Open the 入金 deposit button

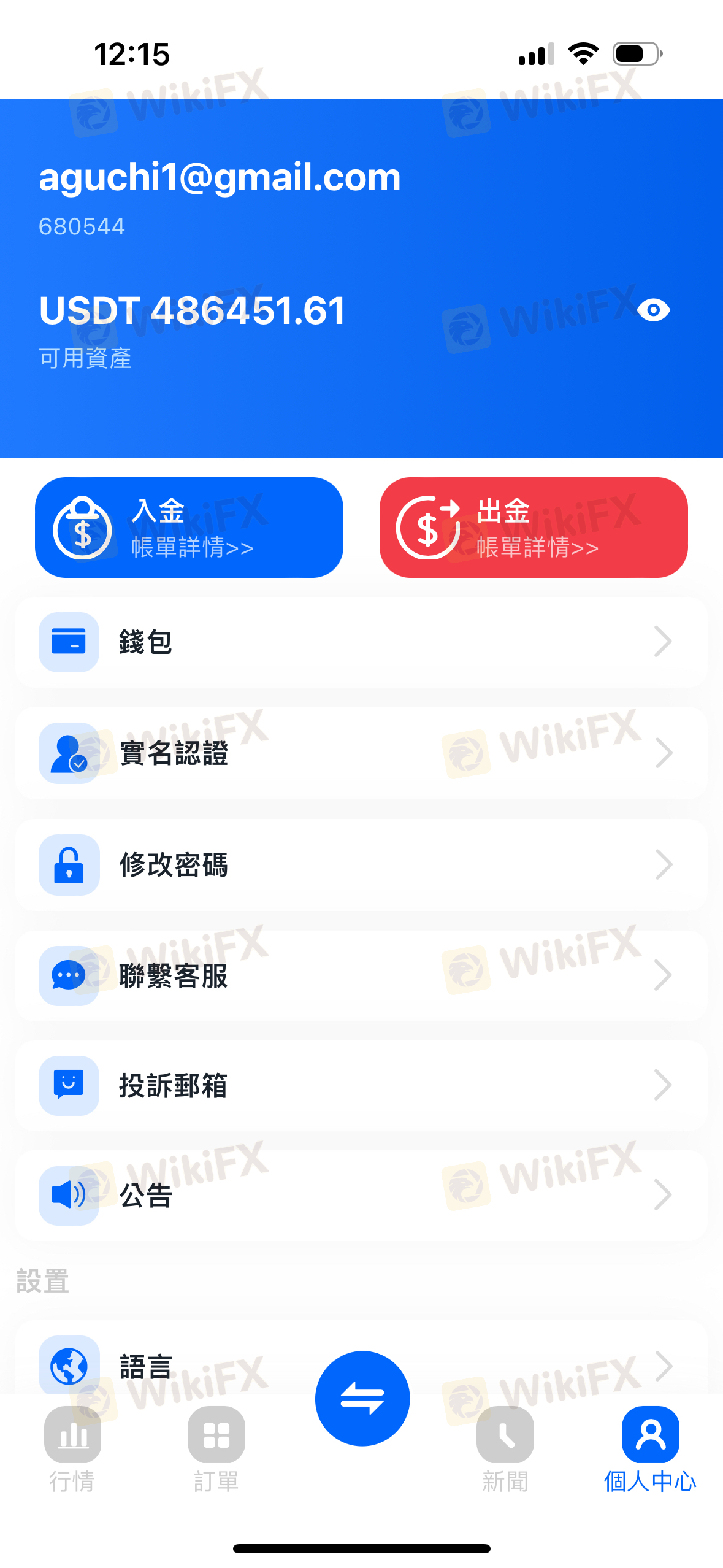click(x=189, y=527)
